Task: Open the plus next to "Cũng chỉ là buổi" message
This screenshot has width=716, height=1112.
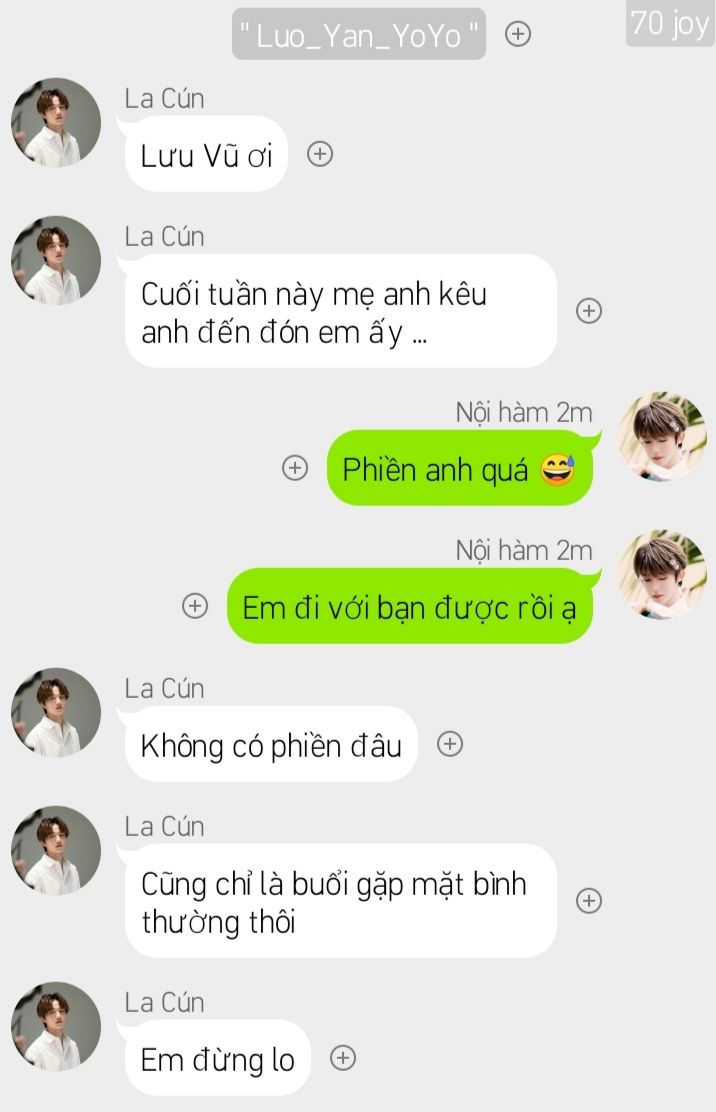Action: [589, 900]
